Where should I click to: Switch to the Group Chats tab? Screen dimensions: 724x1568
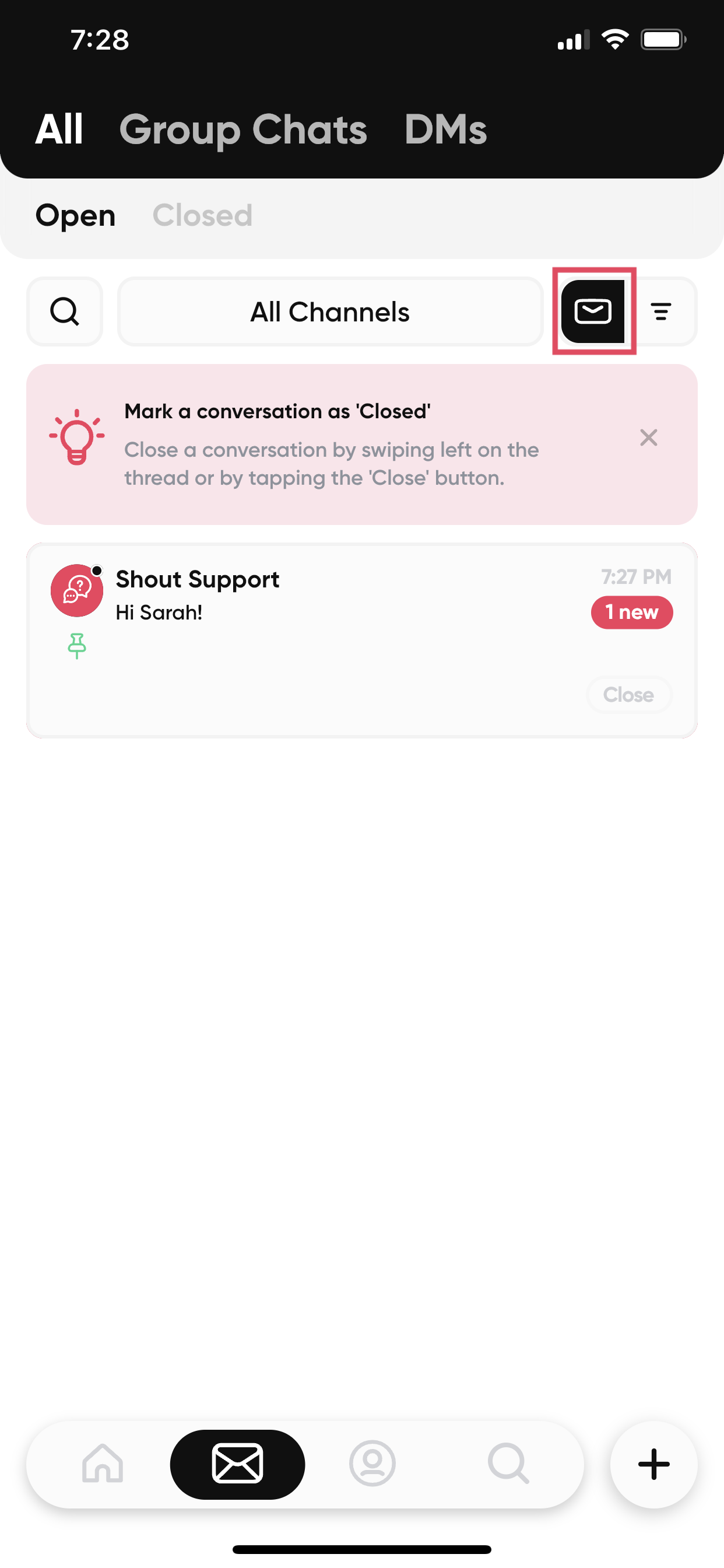pos(242,129)
